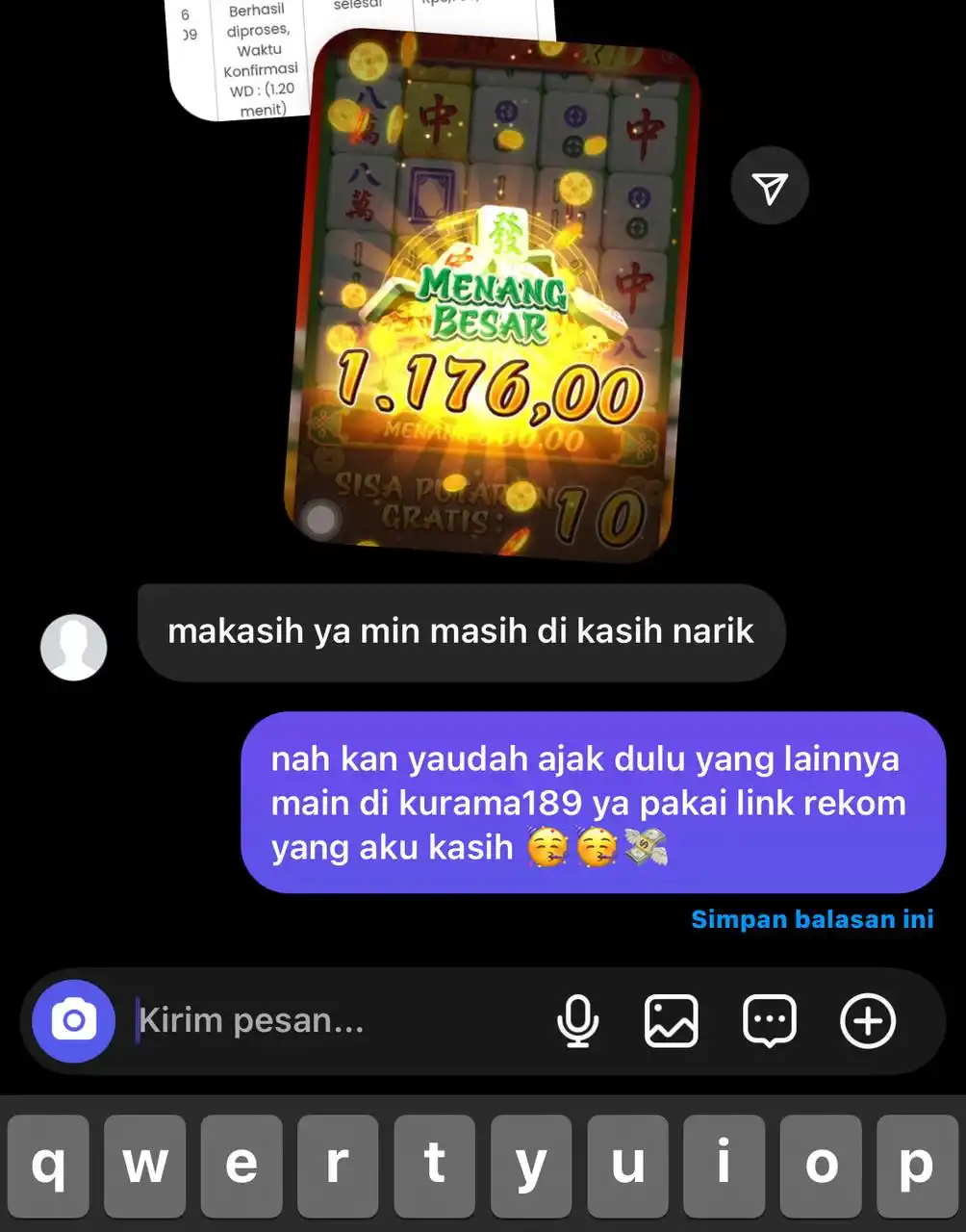The height and width of the screenshot is (1232, 966).
Task: Open the camera from message bar
Action: (74, 1021)
